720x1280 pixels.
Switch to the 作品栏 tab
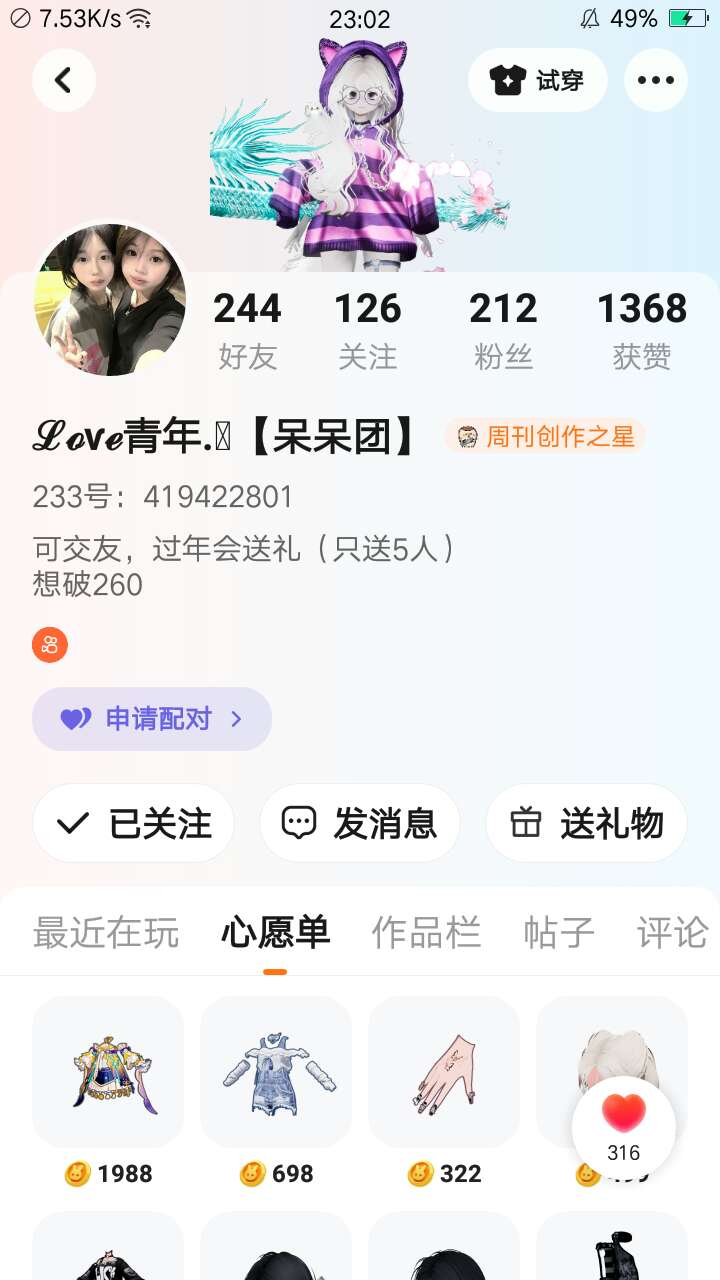pyautogui.click(x=426, y=933)
